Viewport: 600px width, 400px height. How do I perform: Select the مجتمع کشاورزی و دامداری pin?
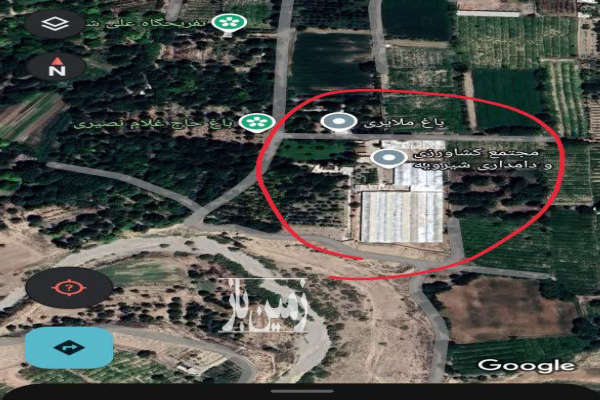[x=389, y=158]
